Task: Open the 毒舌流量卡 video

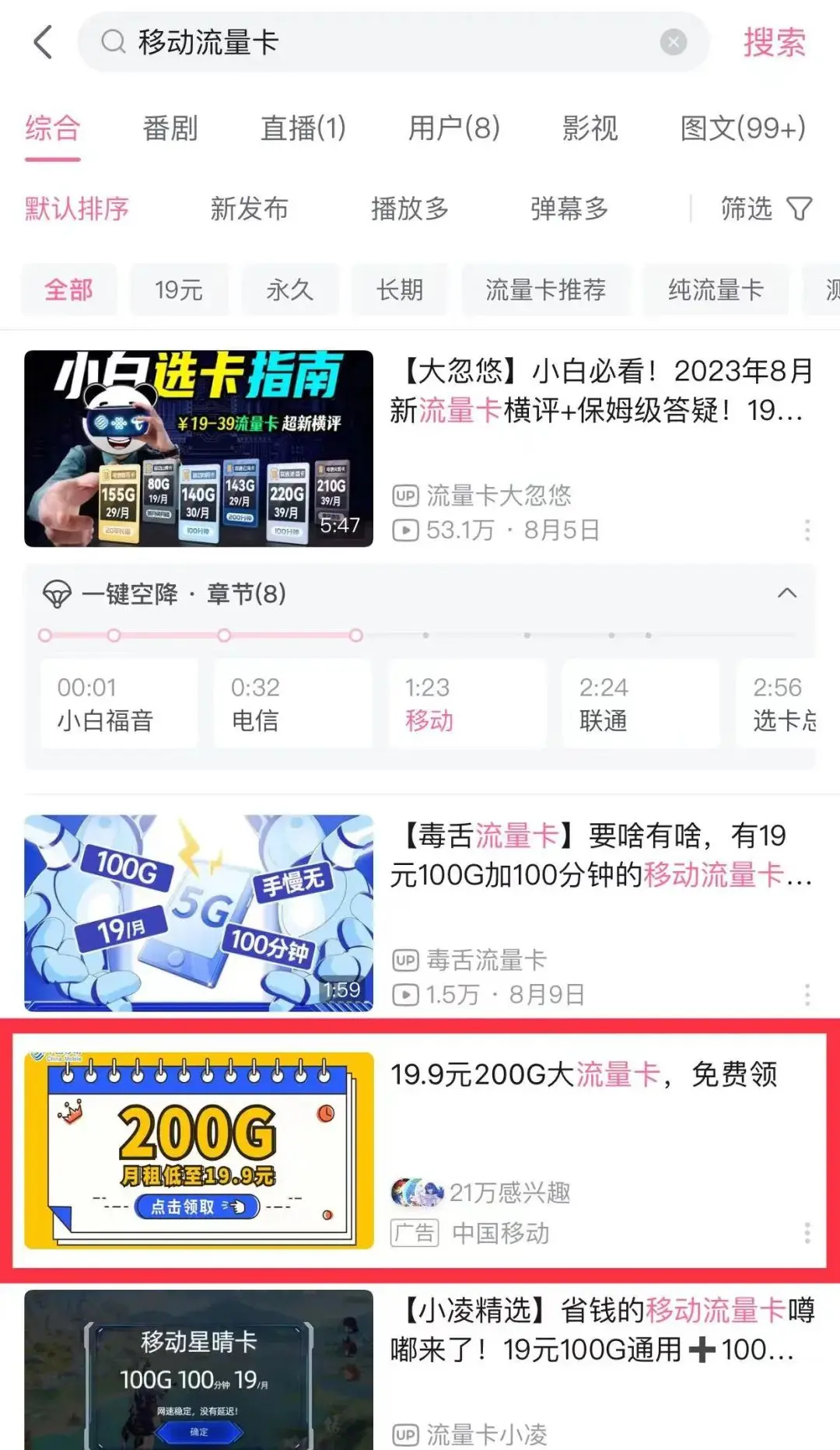Action: point(198,912)
